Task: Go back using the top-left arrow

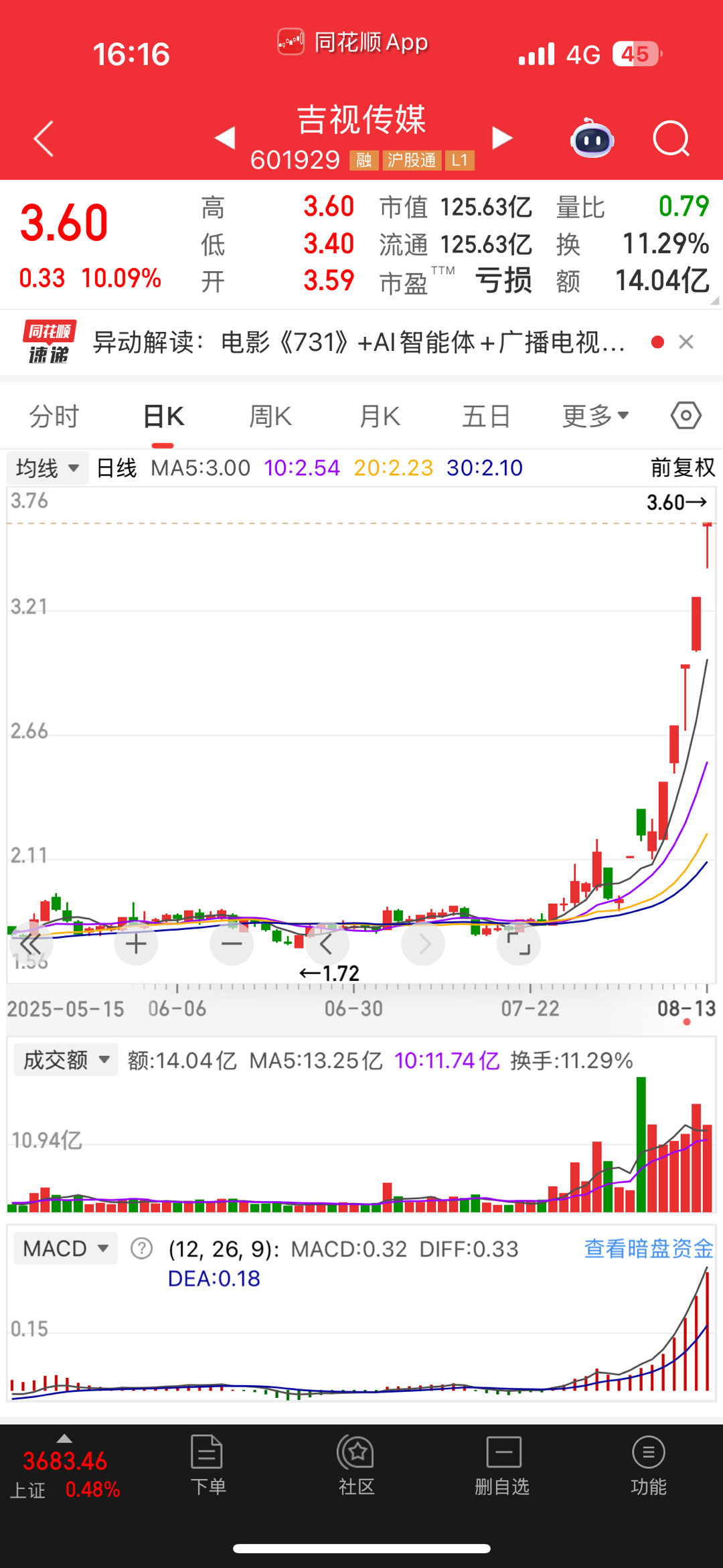Action: click(44, 139)
